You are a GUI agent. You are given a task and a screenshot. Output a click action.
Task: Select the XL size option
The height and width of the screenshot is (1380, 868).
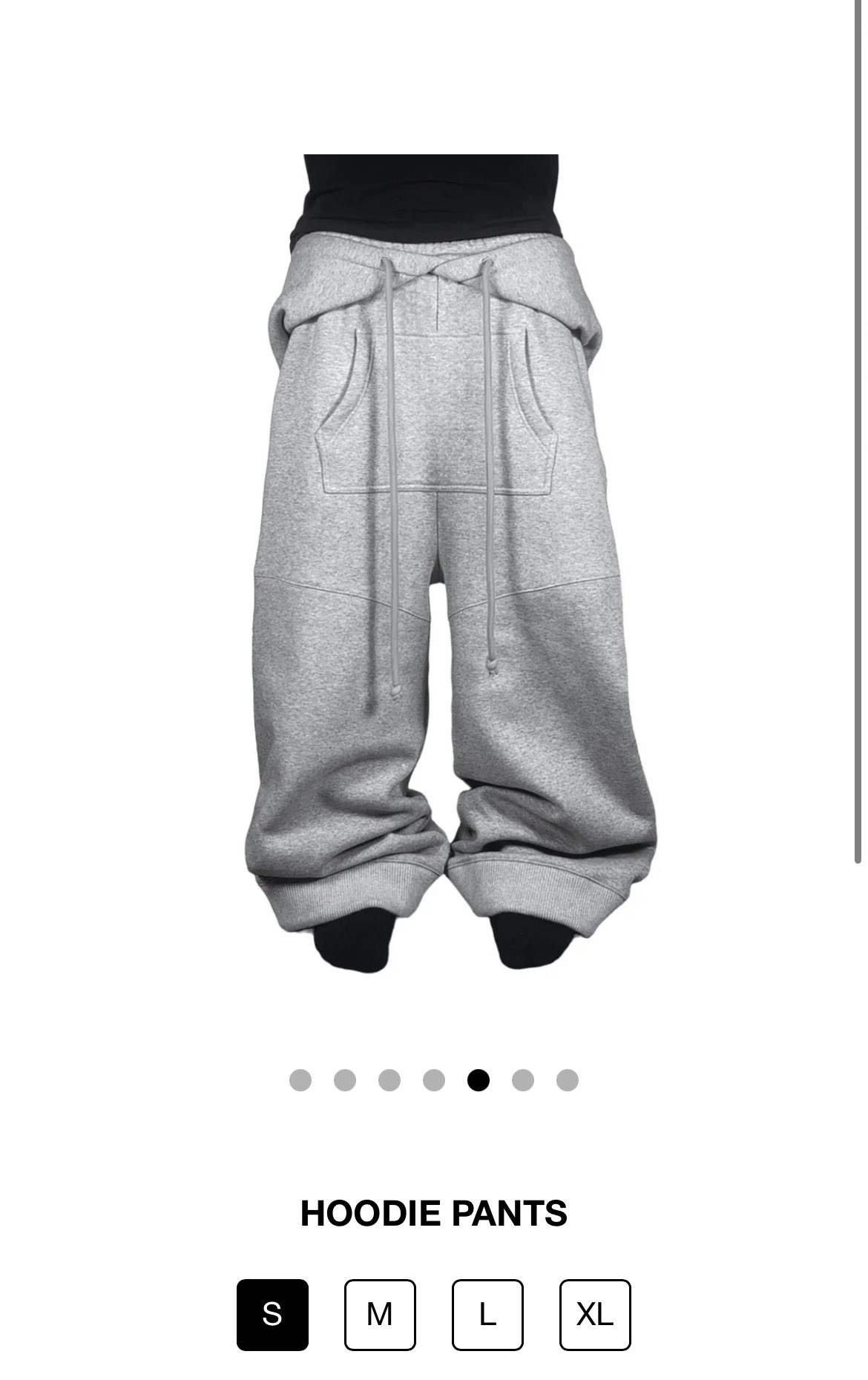tap(595, 1315)
